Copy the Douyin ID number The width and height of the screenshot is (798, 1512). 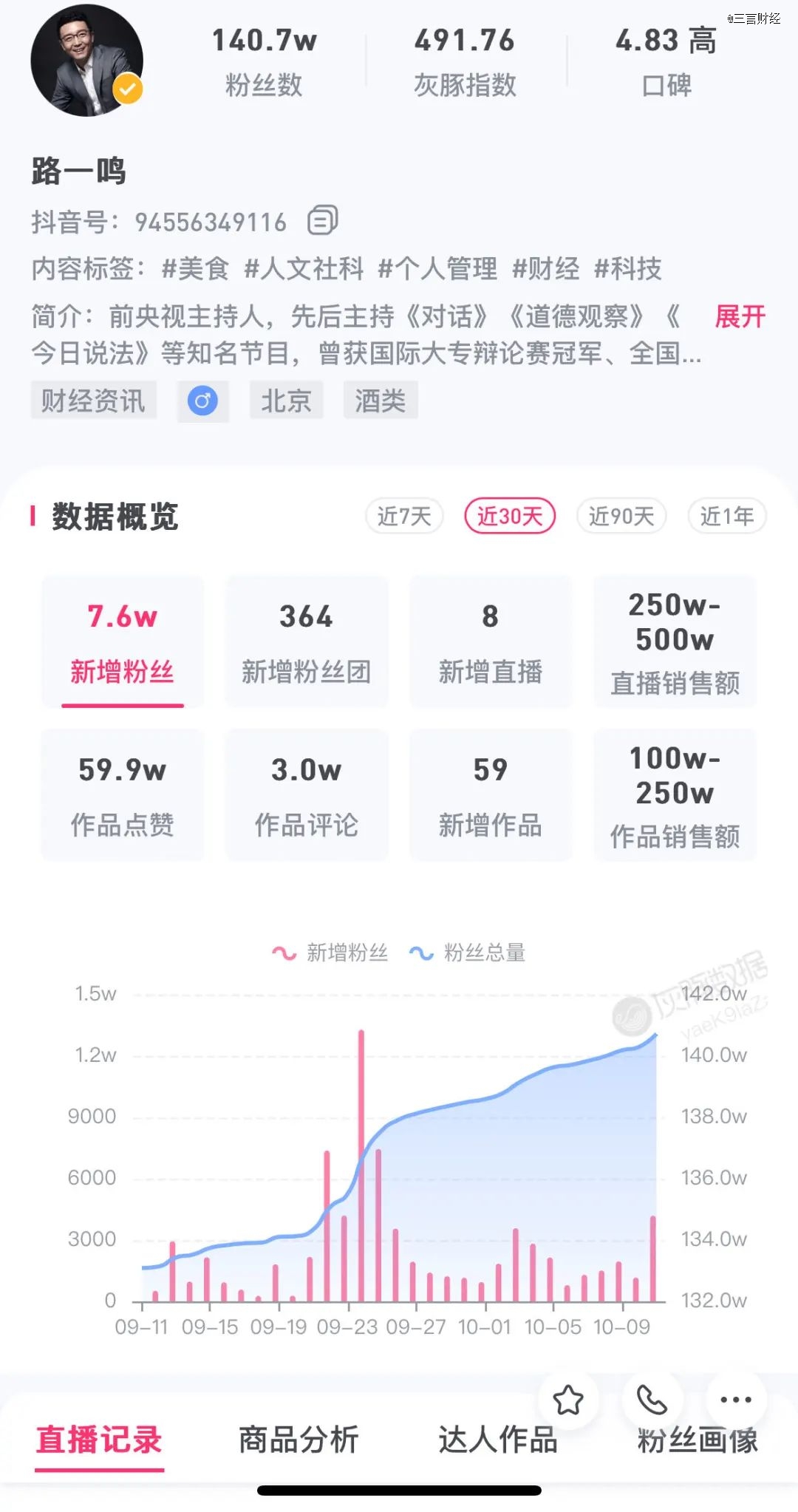322,220
